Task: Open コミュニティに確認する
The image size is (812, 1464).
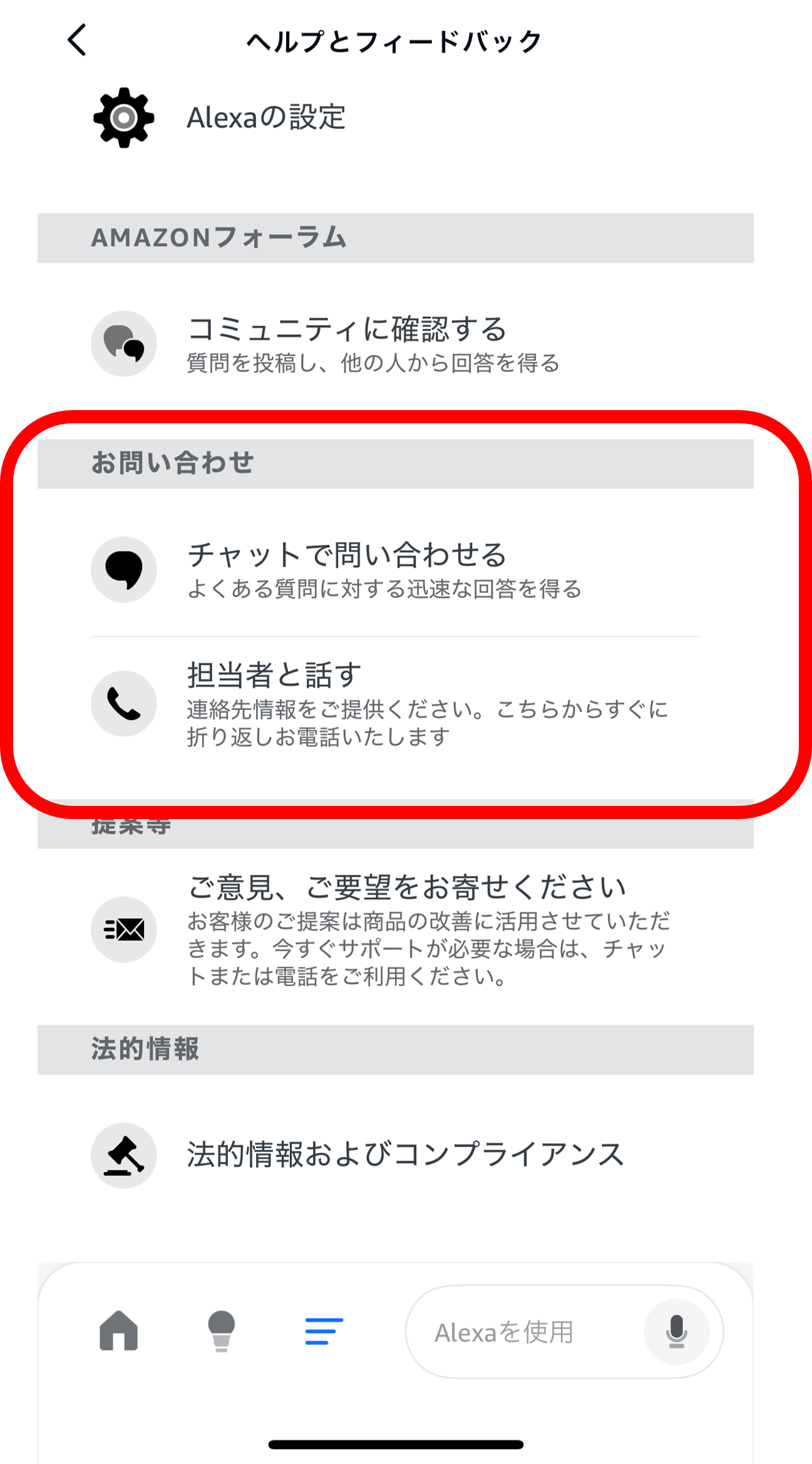Action: point(346,343)
